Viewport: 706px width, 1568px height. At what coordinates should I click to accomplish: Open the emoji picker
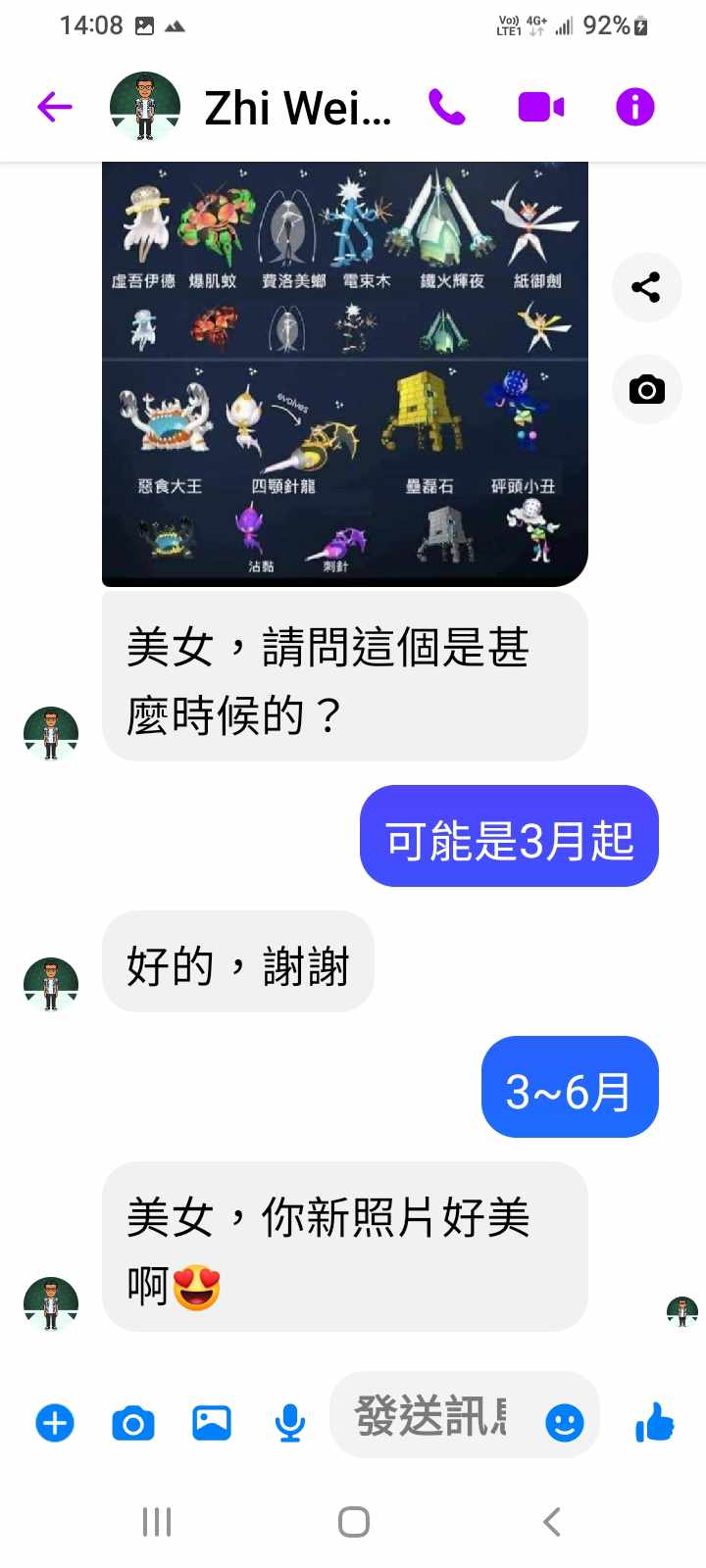(x=564, y=1422)
